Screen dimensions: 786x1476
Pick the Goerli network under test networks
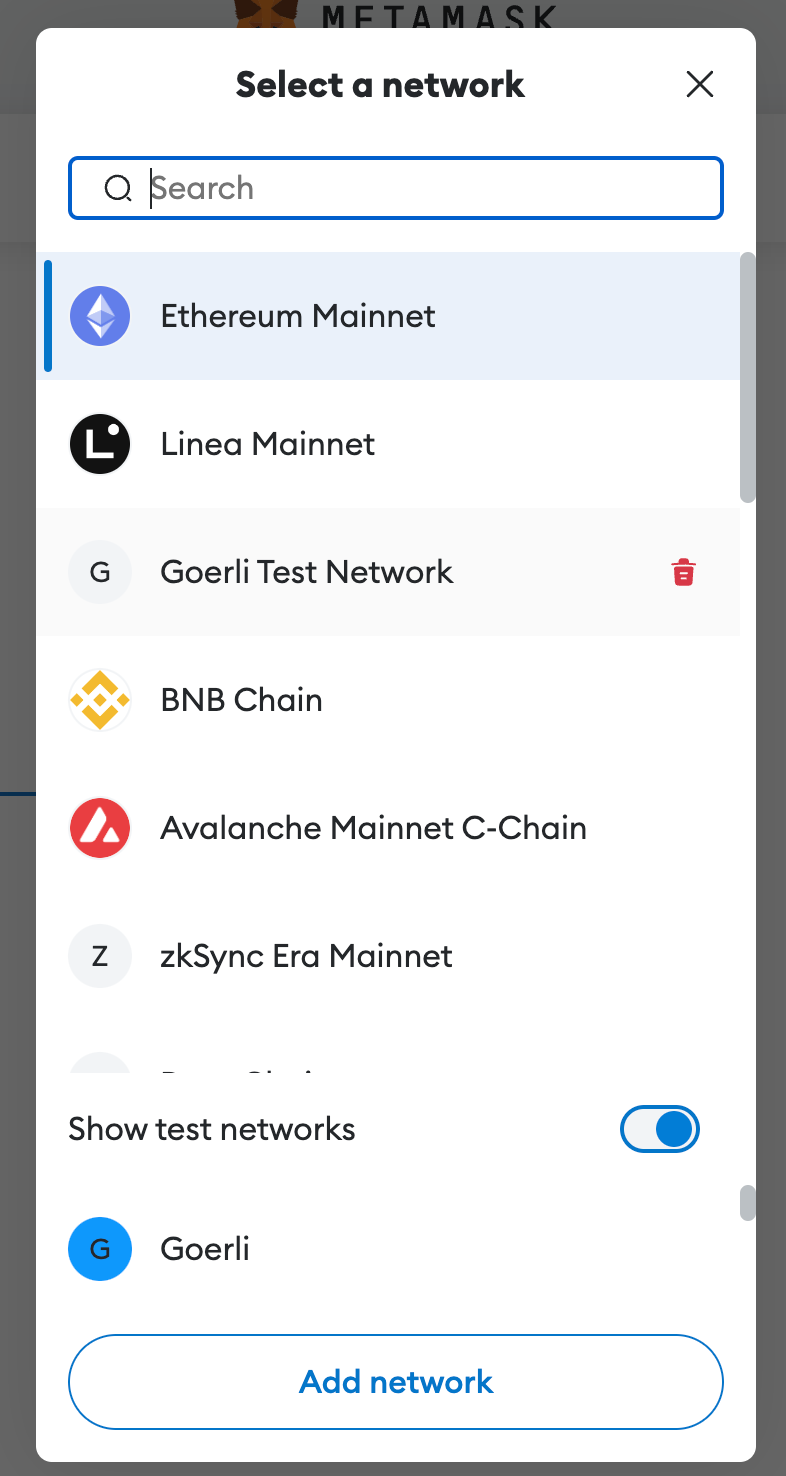[204, 1249]
